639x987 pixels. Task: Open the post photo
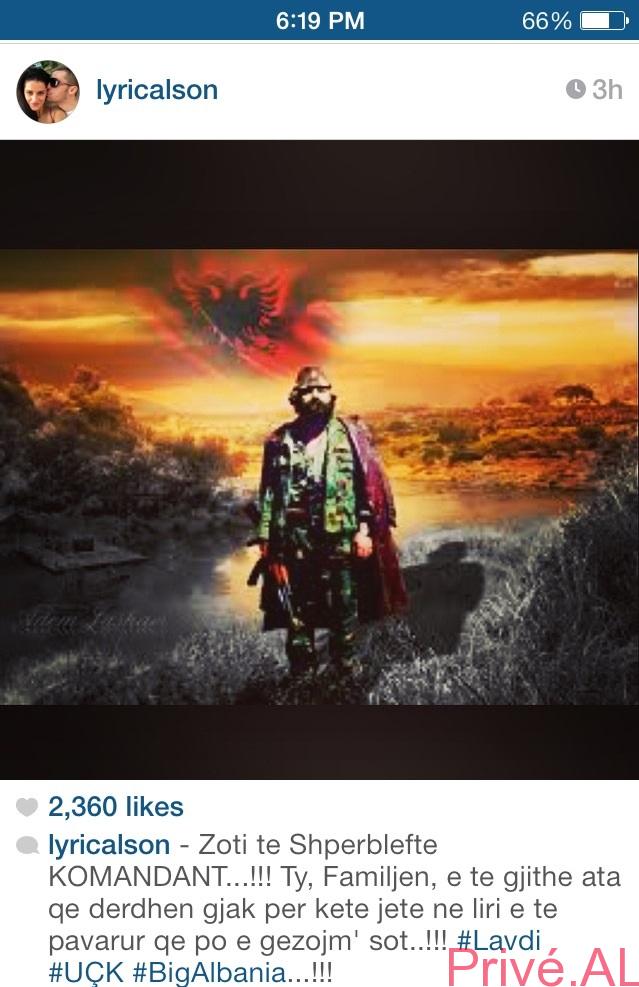tap(319, 460)
